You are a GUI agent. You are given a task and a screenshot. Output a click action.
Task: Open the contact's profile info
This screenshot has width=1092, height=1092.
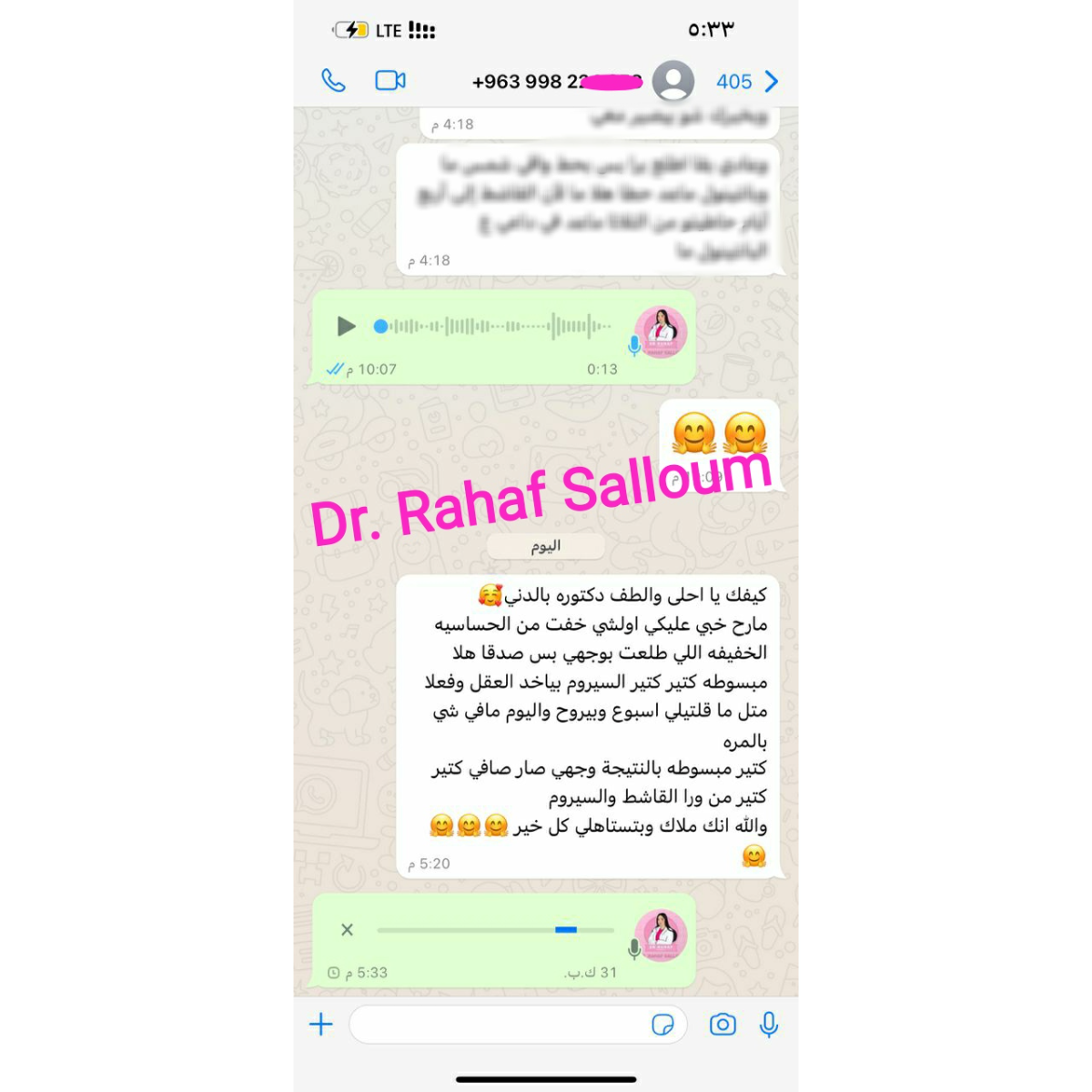(x=673, y=81)
